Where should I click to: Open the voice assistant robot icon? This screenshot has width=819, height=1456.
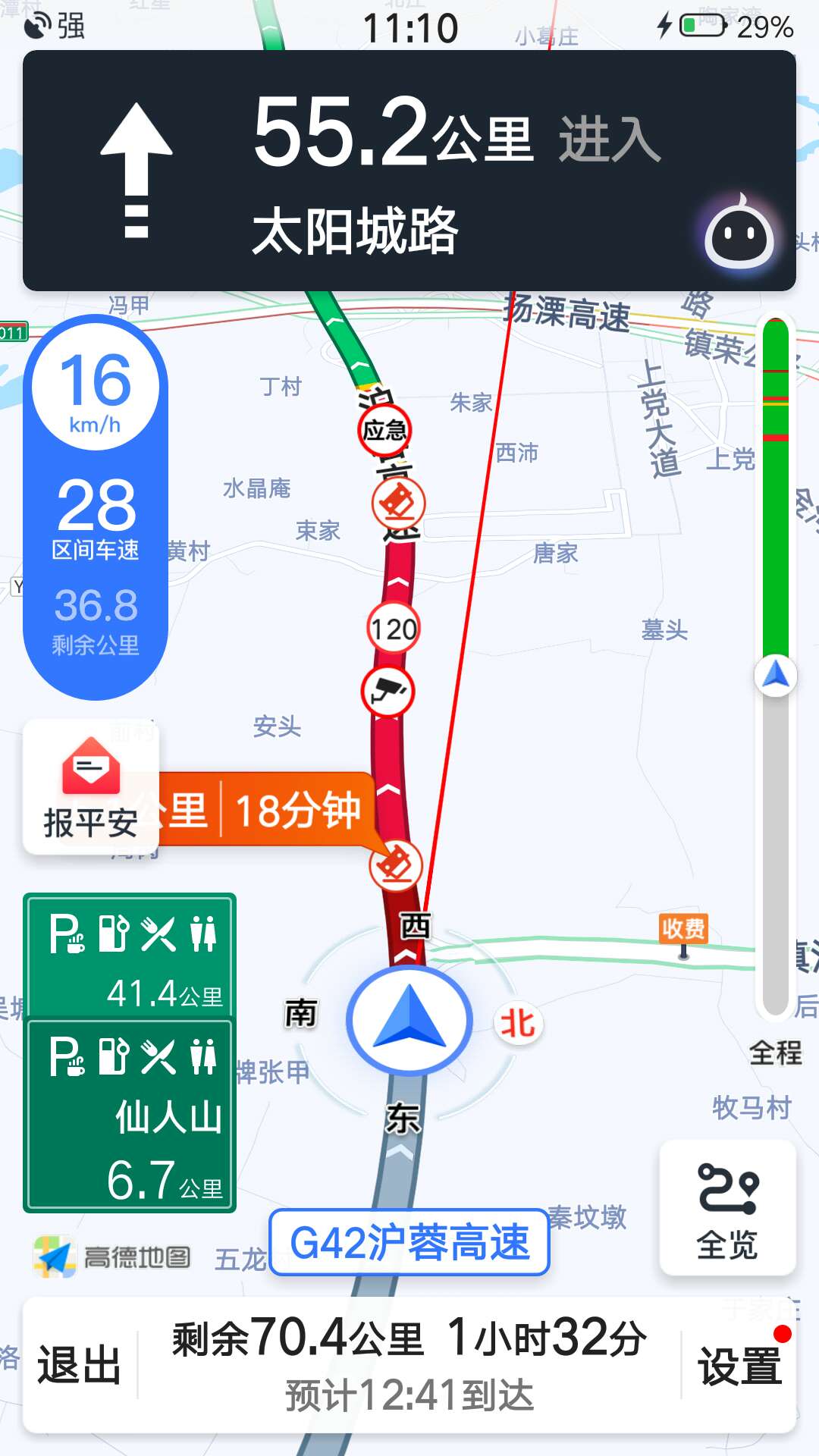point(739,237)
